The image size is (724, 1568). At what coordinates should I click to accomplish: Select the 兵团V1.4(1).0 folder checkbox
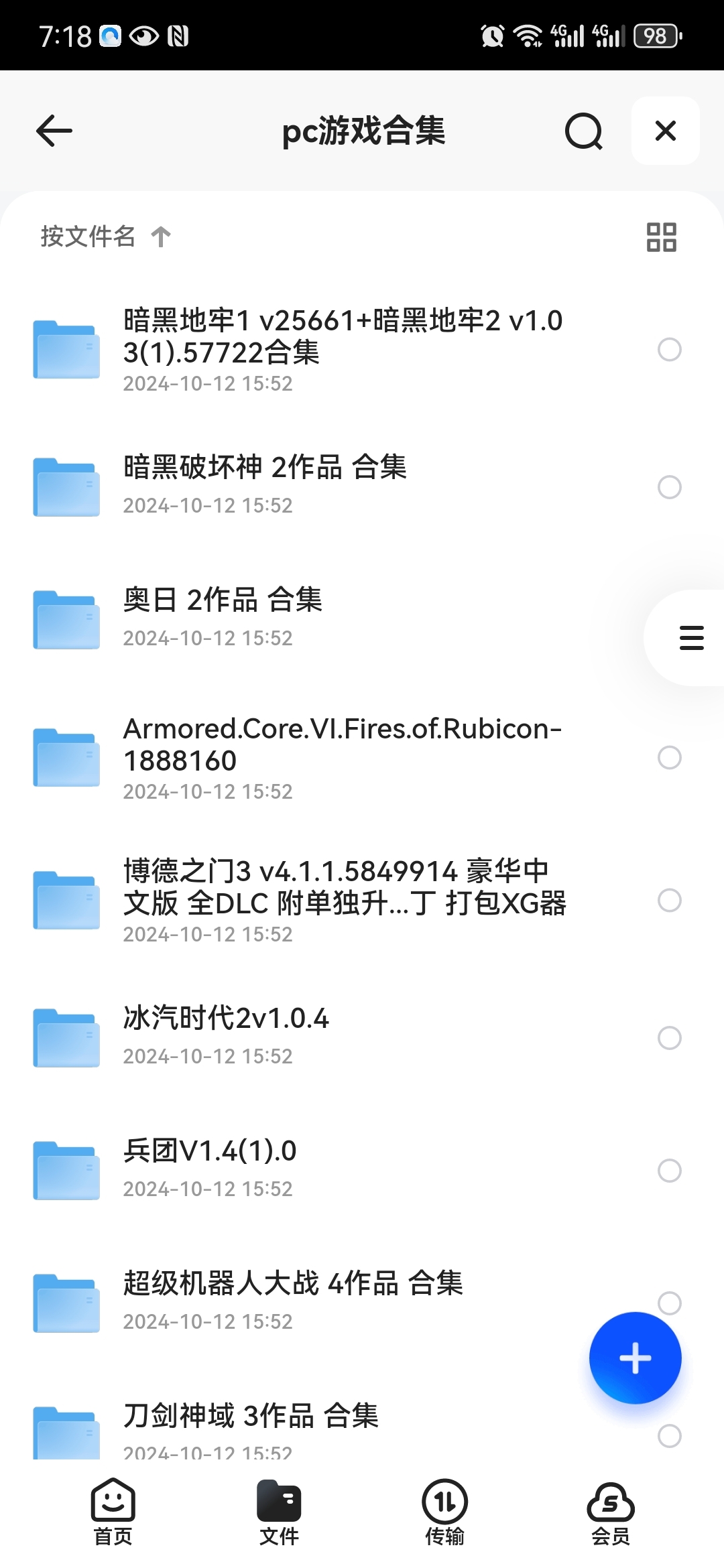click(670, 1171)
